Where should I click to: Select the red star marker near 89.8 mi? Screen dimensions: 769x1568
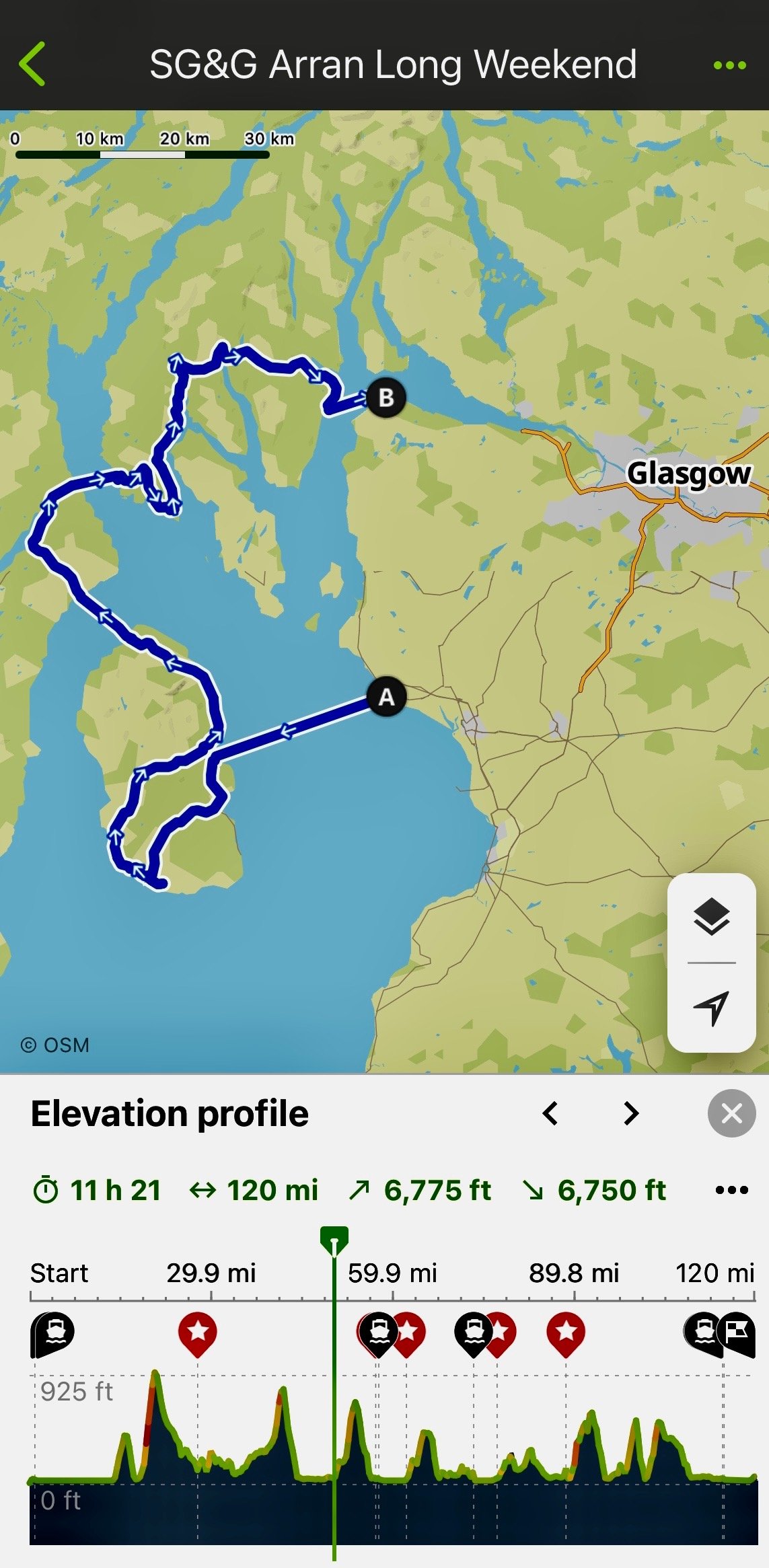pyautogui.click(x=566, y=1334)
